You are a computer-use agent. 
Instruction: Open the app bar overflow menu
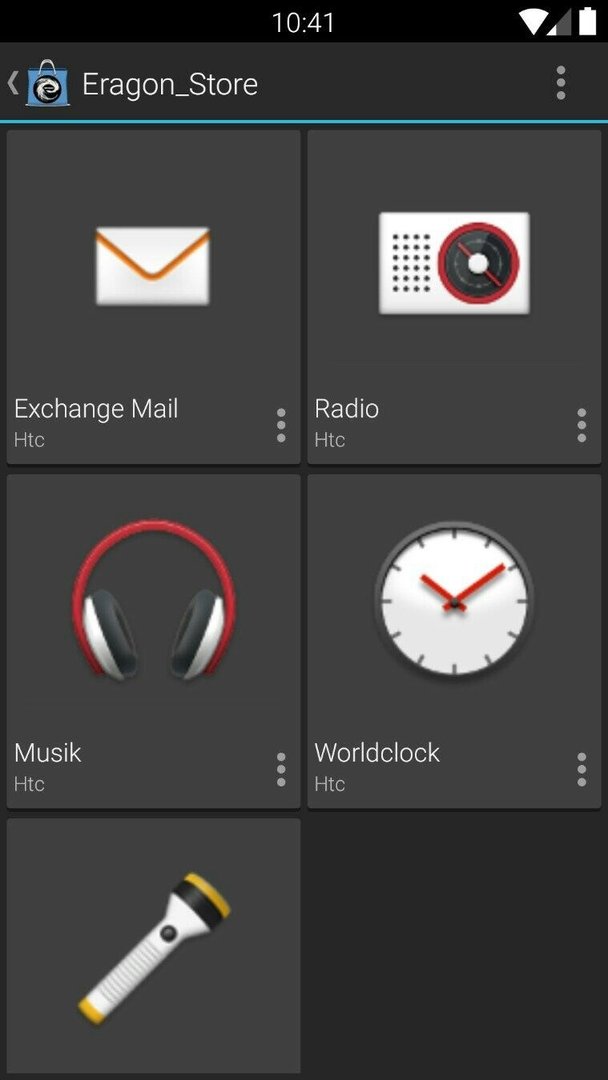[x=560, y=83]
